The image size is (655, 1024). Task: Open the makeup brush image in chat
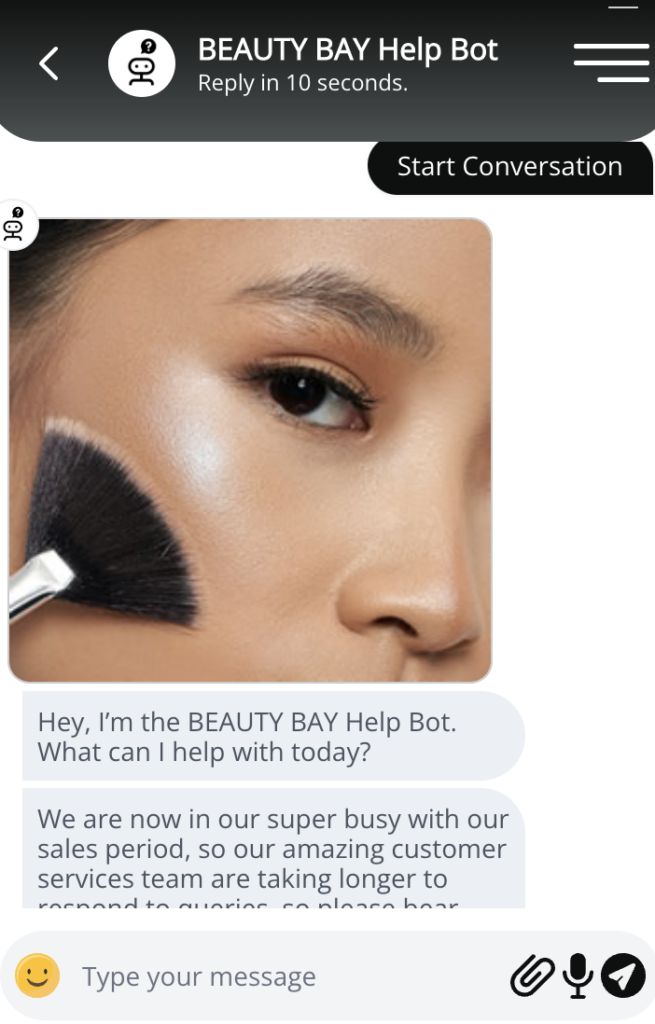pyautogui.click(x=250, y=450)
